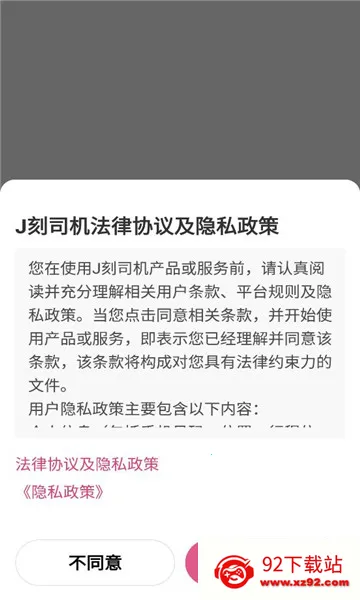Open the 《隐私政策》 link
The width and height of the screenshot is (360, 600).
click(62, 492)
